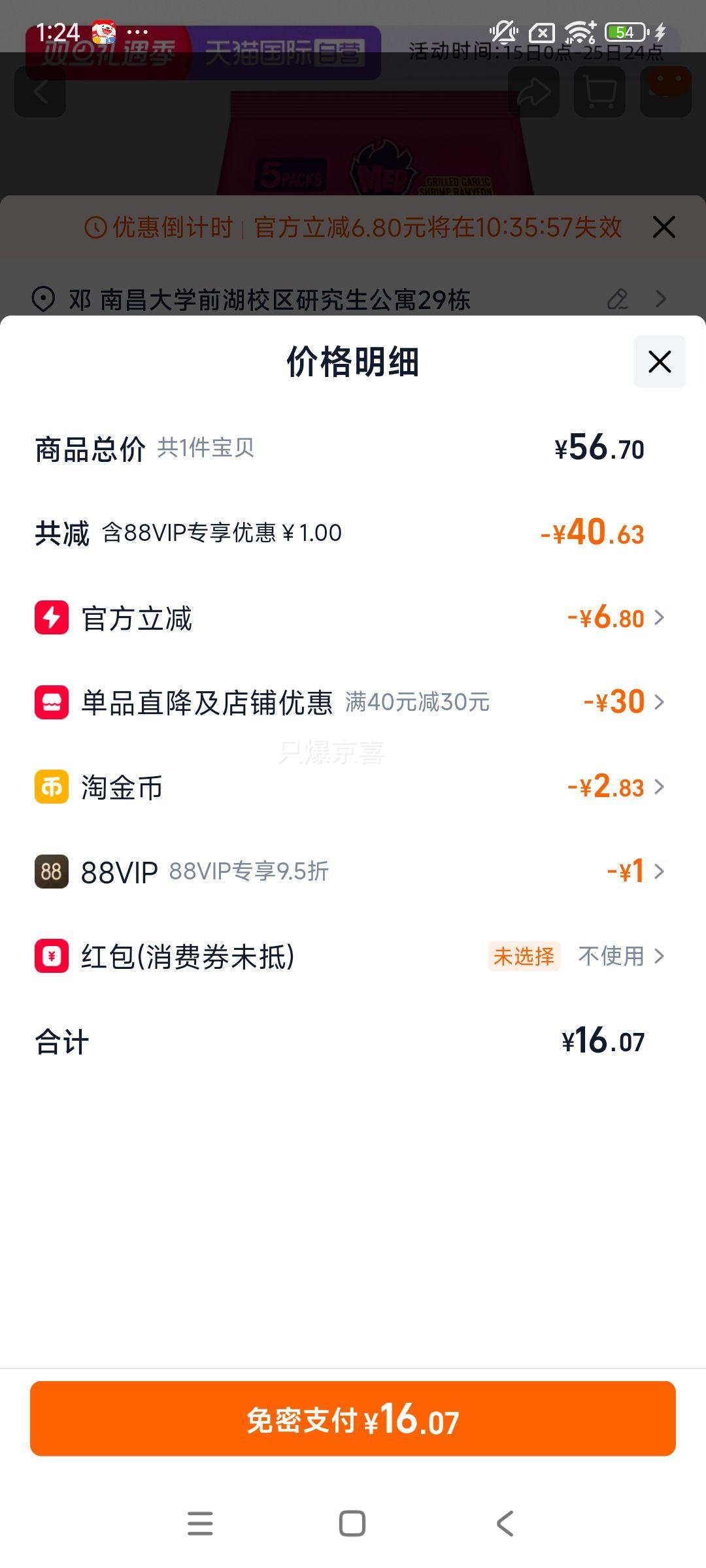The width and height of the screenshot is (706, 1568).
Task: Tap the countdown banner clock icon
Action: [95, 228]
